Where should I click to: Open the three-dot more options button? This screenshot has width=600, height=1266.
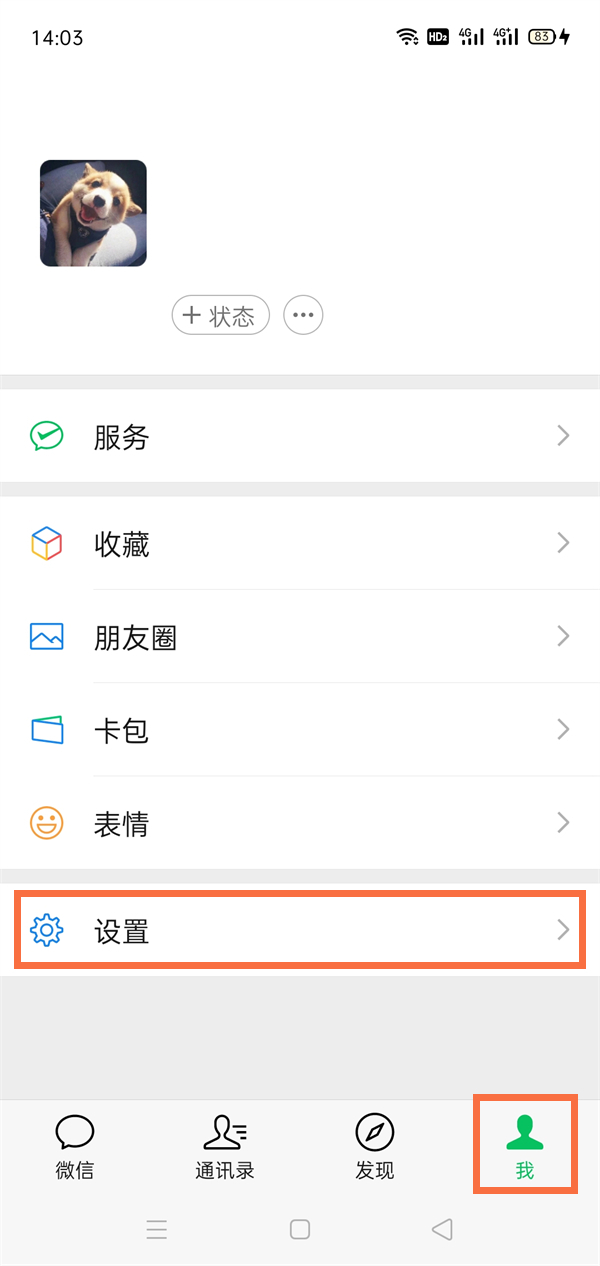(x=304, y=316)
